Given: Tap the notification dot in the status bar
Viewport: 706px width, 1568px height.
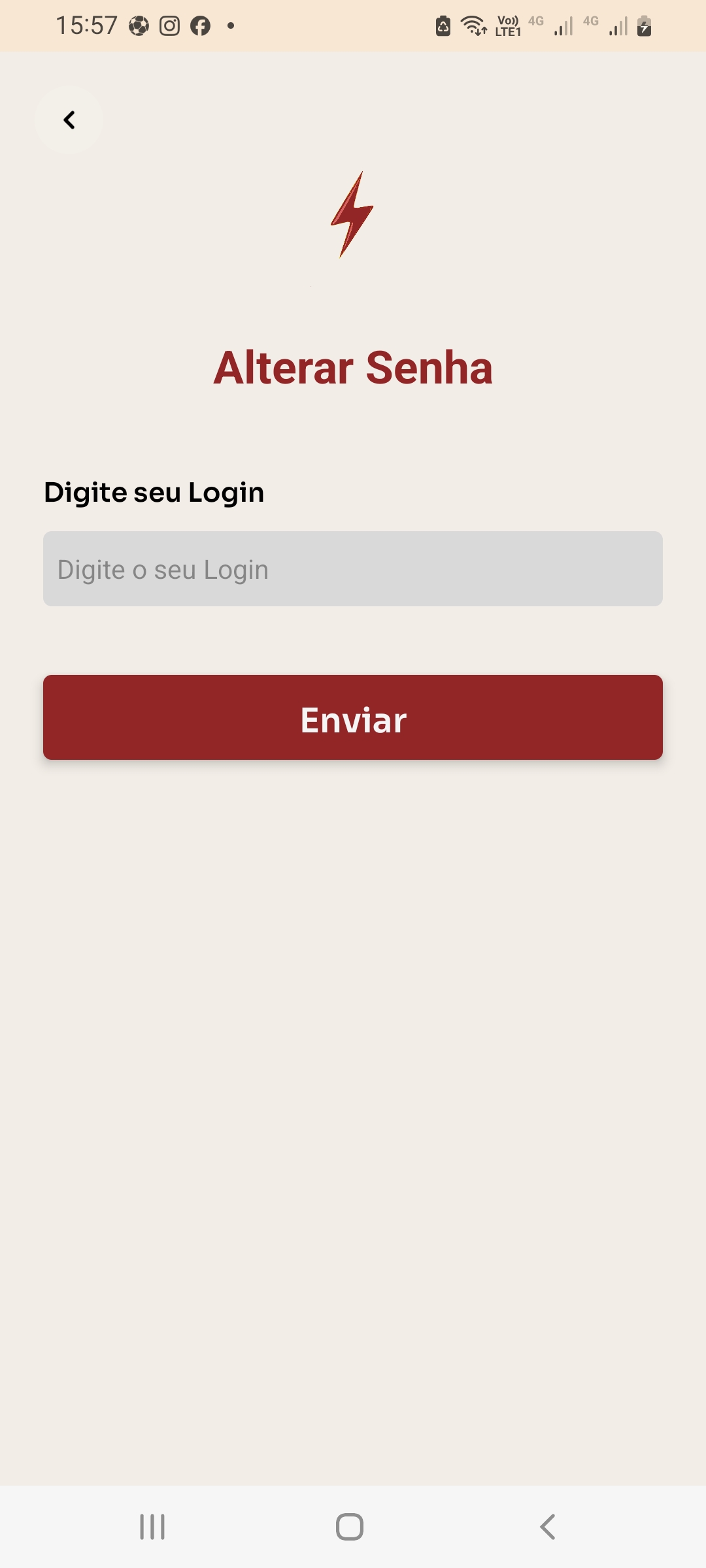Looking at the screenshot, I should click(x=230, y=25).
